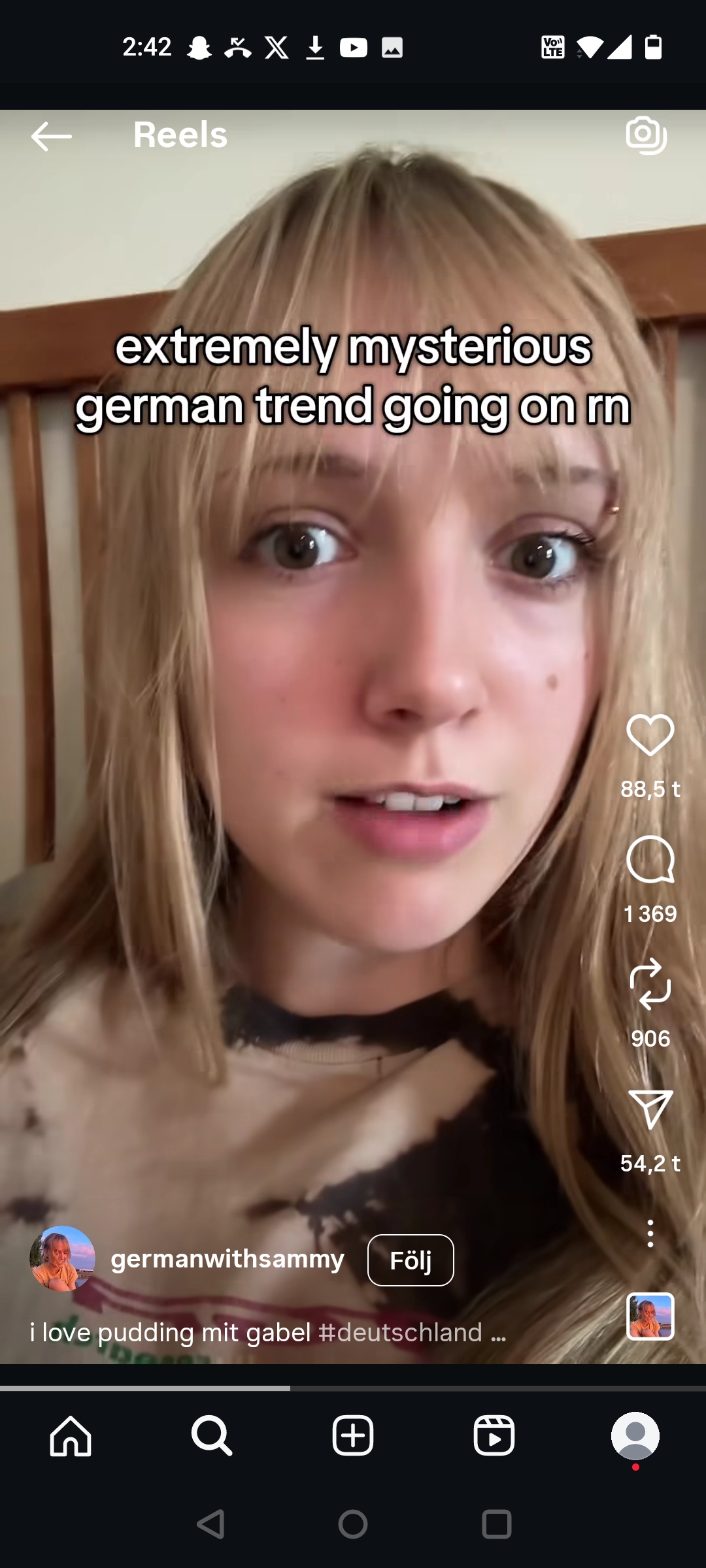Tap the #deutschland hashtag in the caption
Screen dimensions: 706x1568
400,1332
